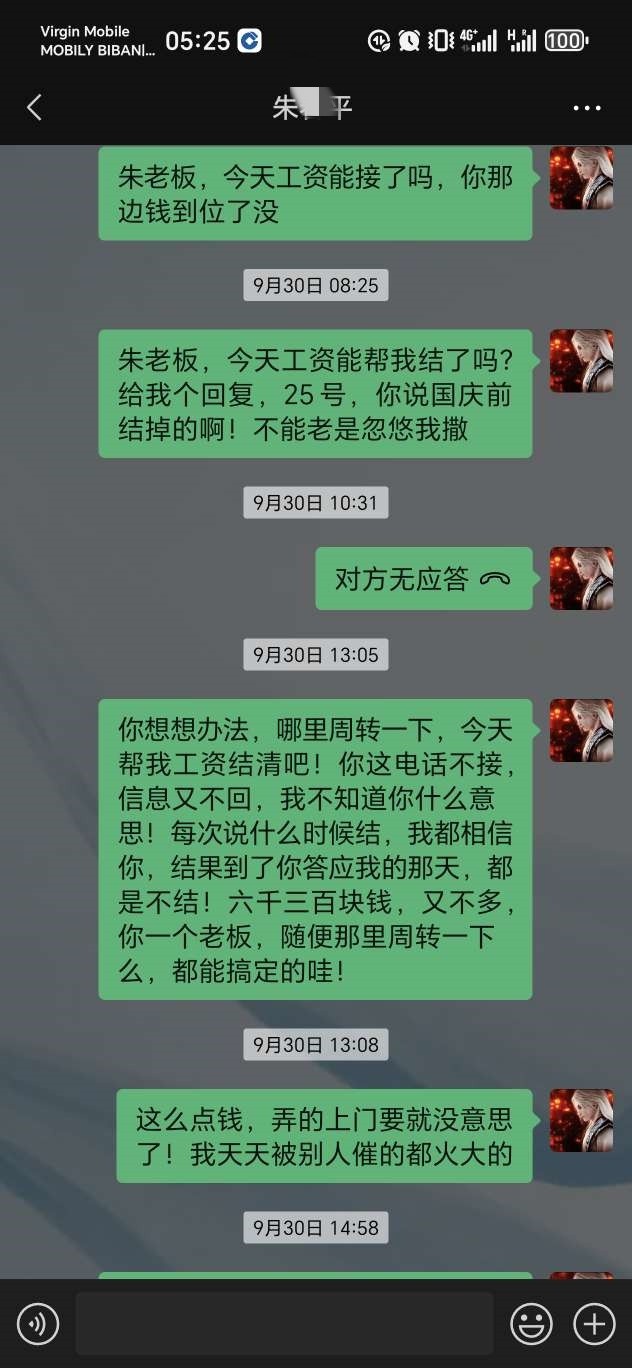This screenshot has width=632, height=1368.
Task: Tap the message text field
Action: [284, 1324]
